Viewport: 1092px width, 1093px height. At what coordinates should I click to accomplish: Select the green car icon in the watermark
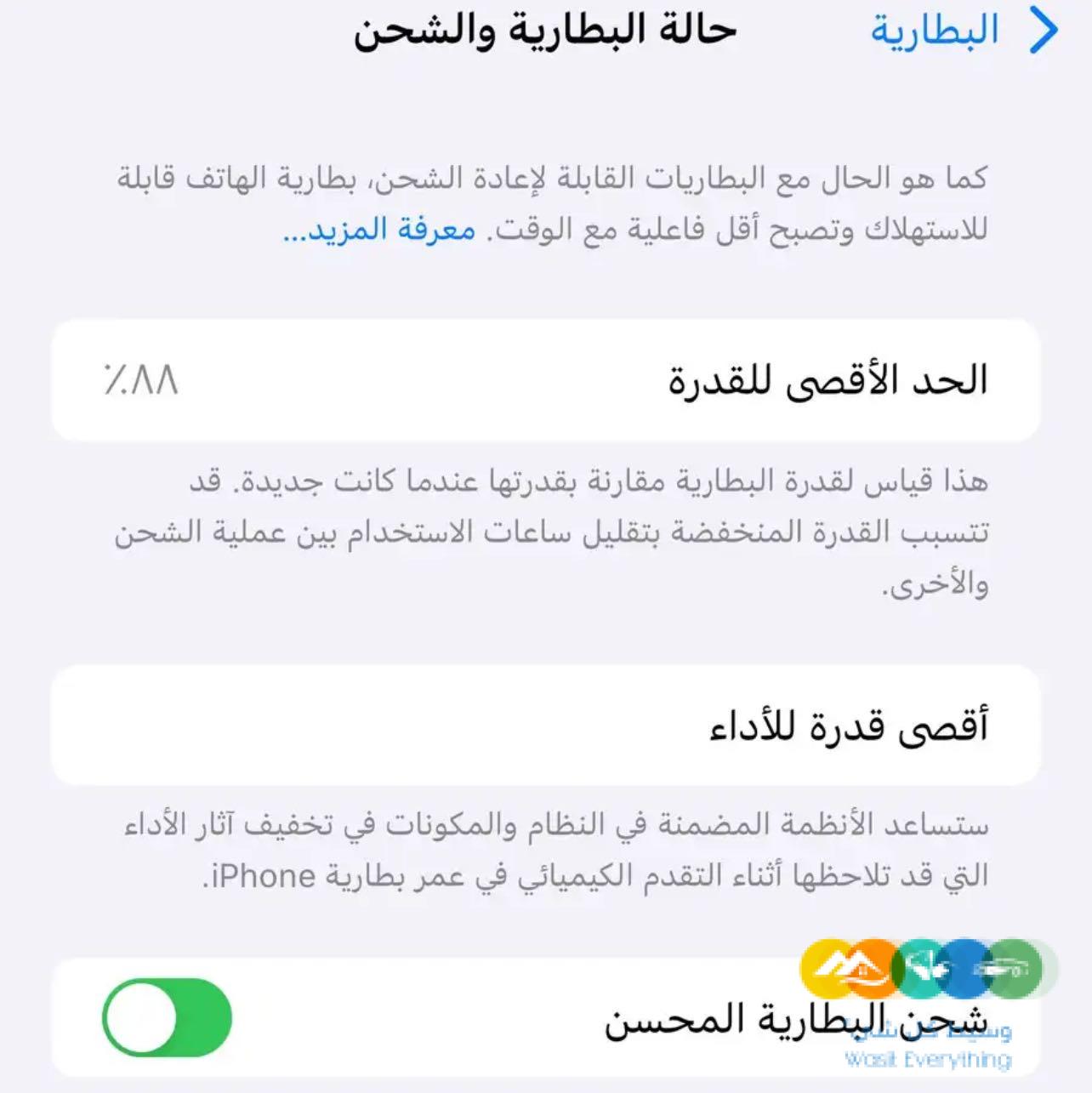1010,966
